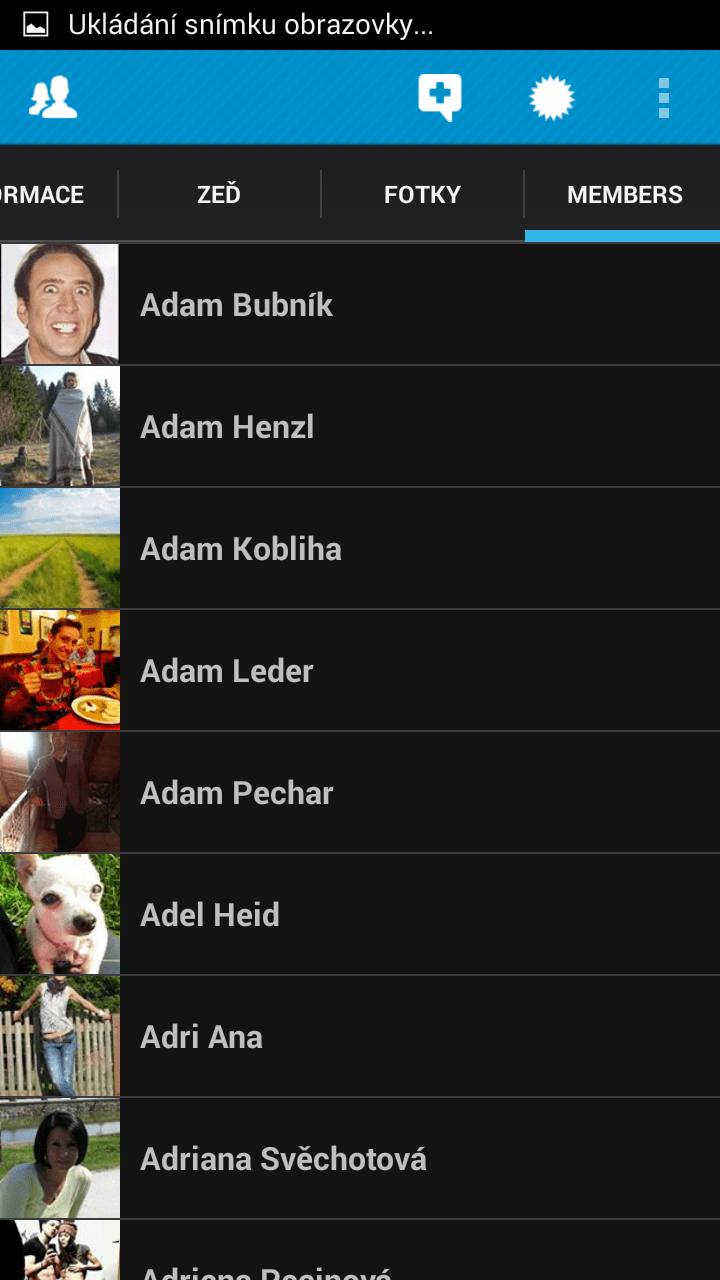This screenshot has width=720, height=1280.
Task: Switch to the Fotky tab
Action: tap(422, 195)
